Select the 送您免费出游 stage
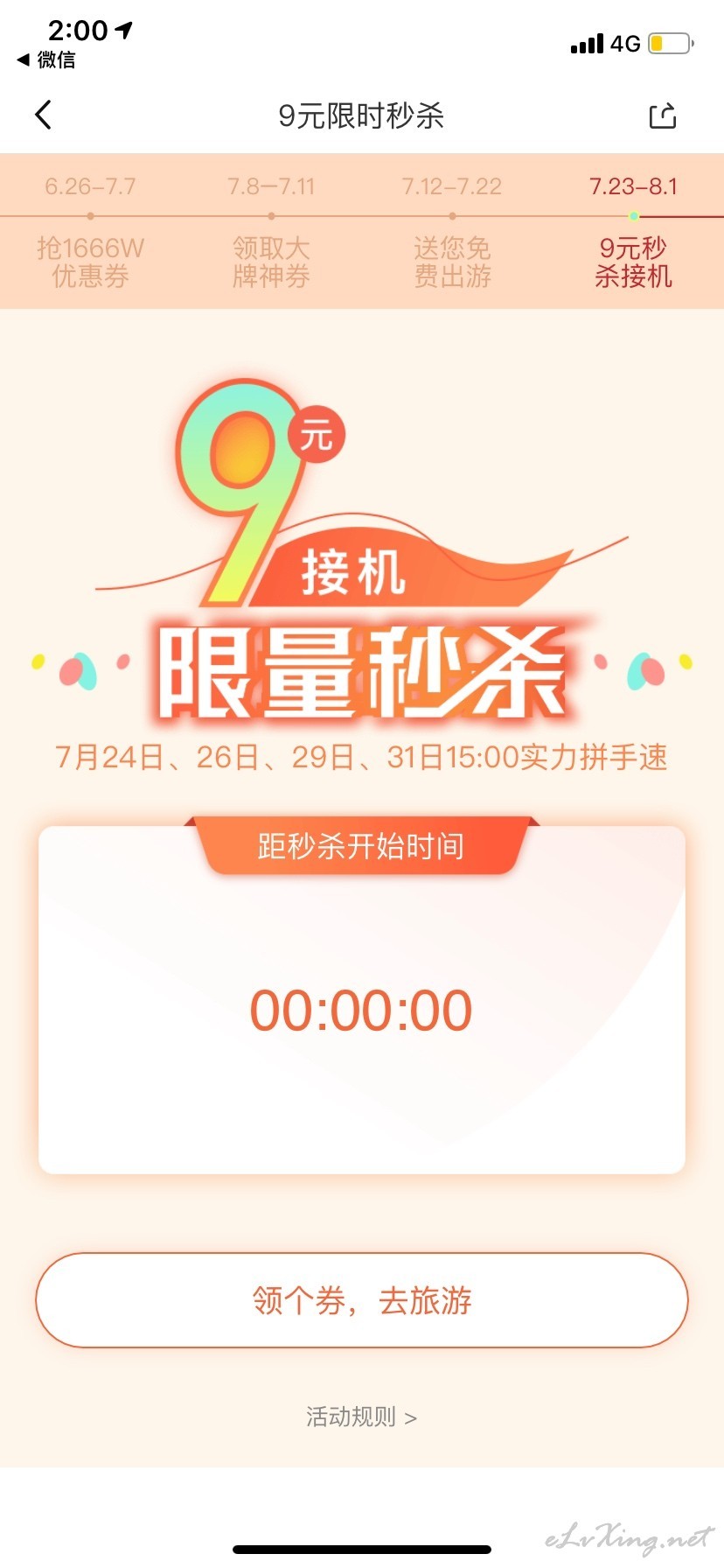 coord(452,231)
